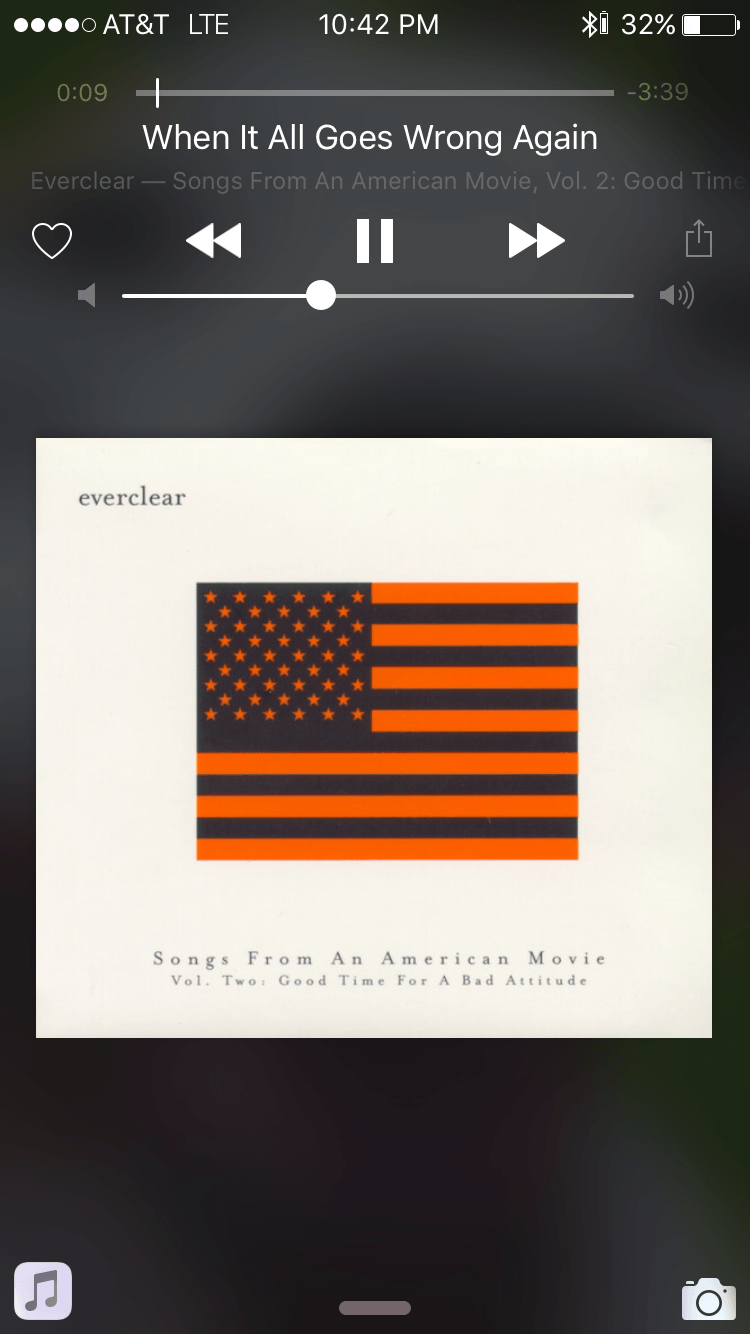Open the lock screen camera shortcut
This screenshot has width=750, height=1334.
coord(708,1298)
